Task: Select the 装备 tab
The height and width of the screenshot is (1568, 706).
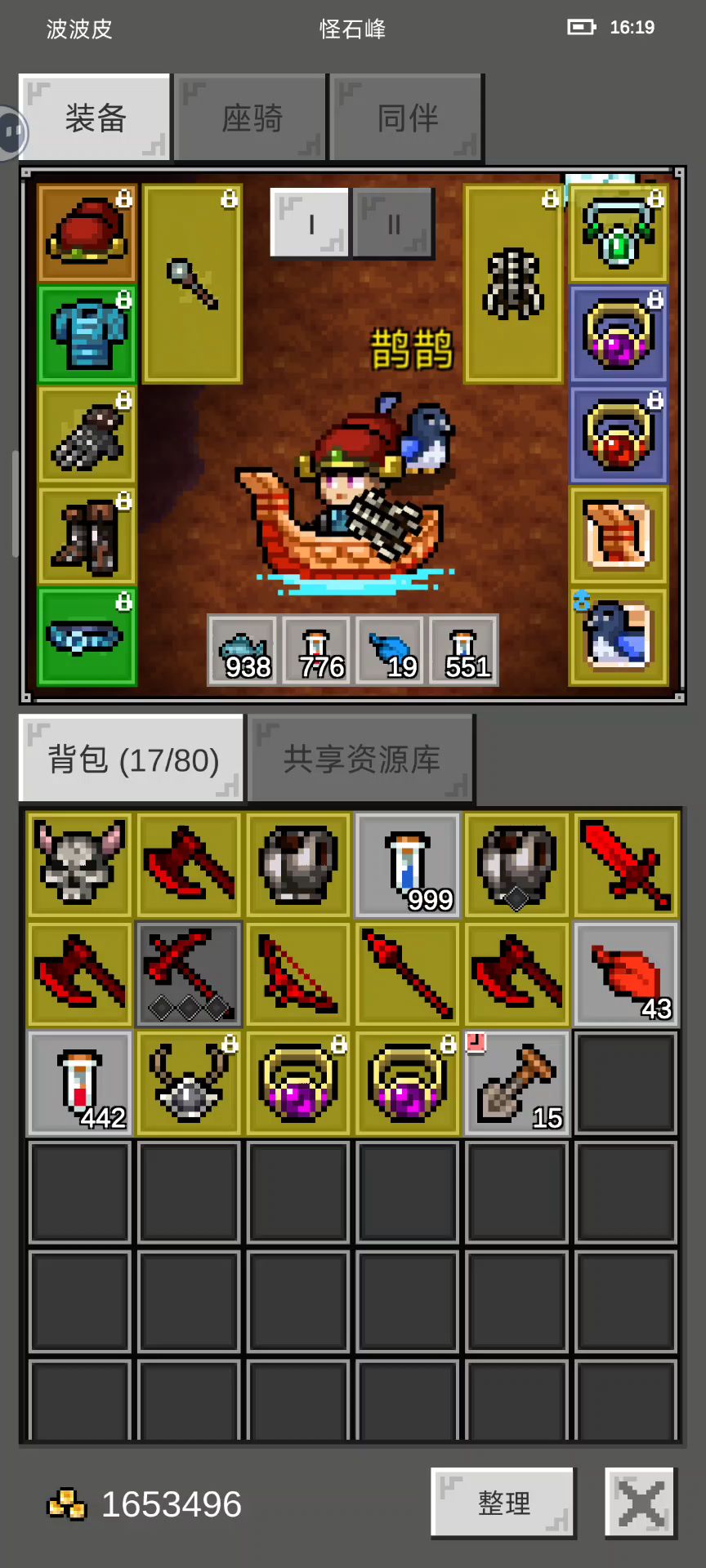Action: point(95,118)
